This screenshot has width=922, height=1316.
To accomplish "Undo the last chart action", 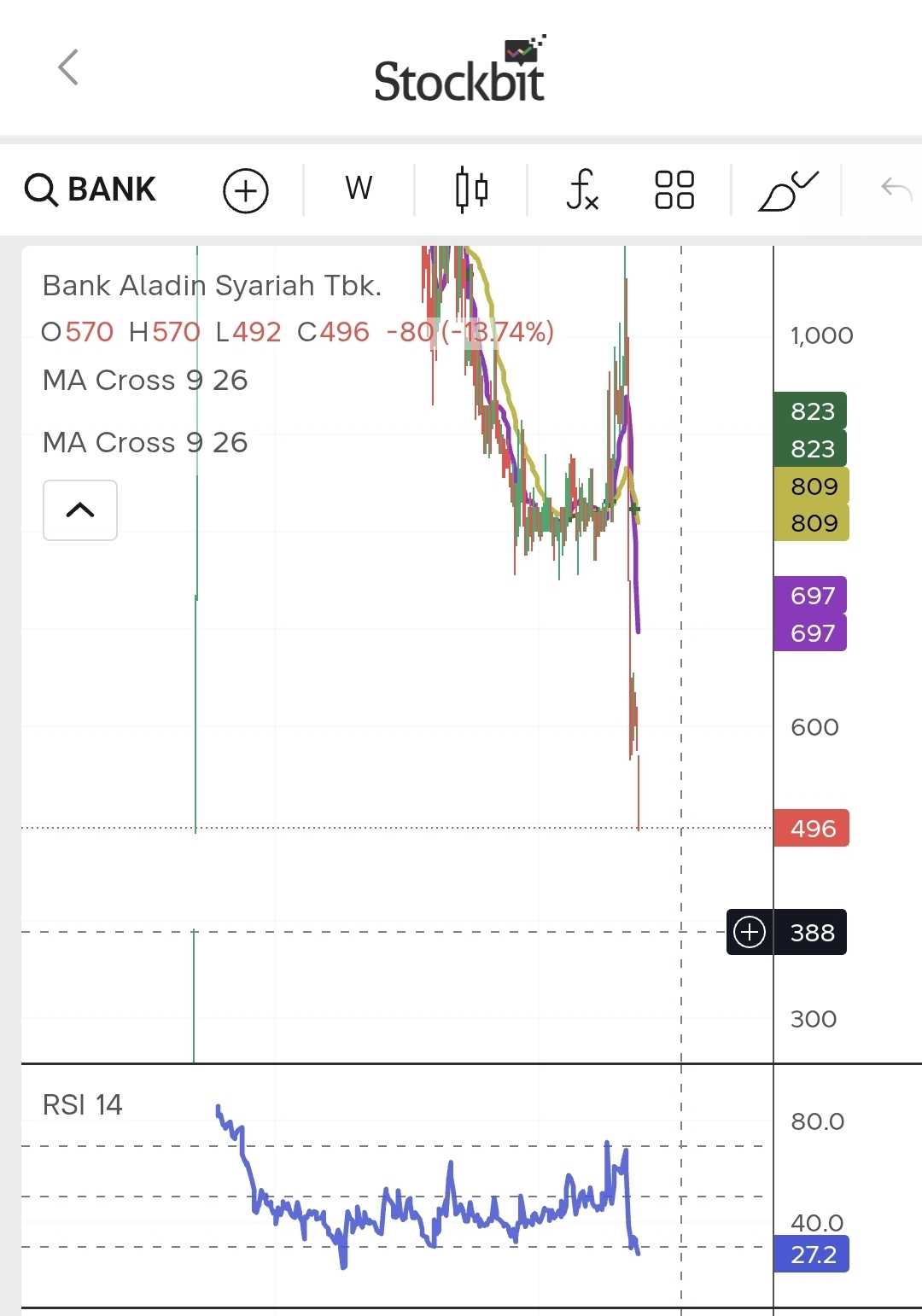I will pyautogui.click(x=896, y=189).
